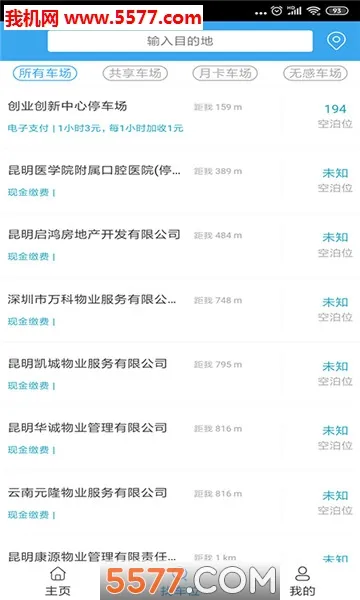Open the map location pin icon
Viewport: 360px width, 600px height.
coord(336,41)
